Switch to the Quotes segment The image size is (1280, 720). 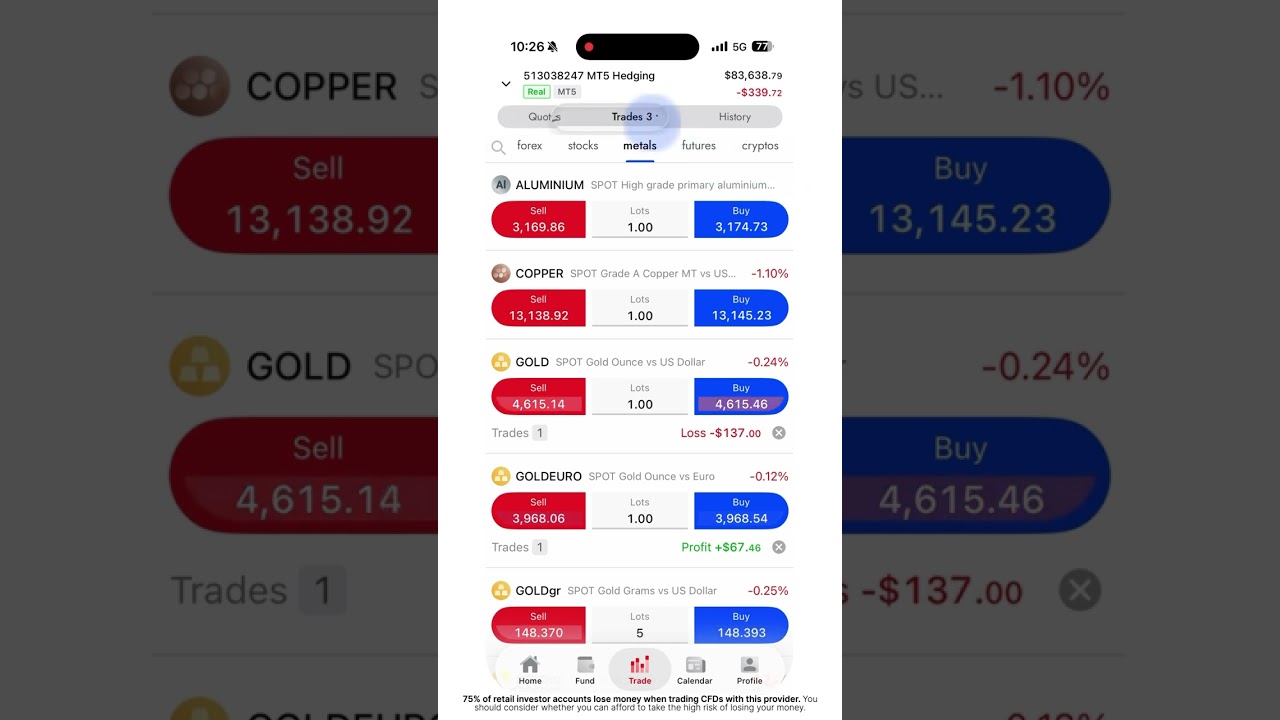[544, 117]
